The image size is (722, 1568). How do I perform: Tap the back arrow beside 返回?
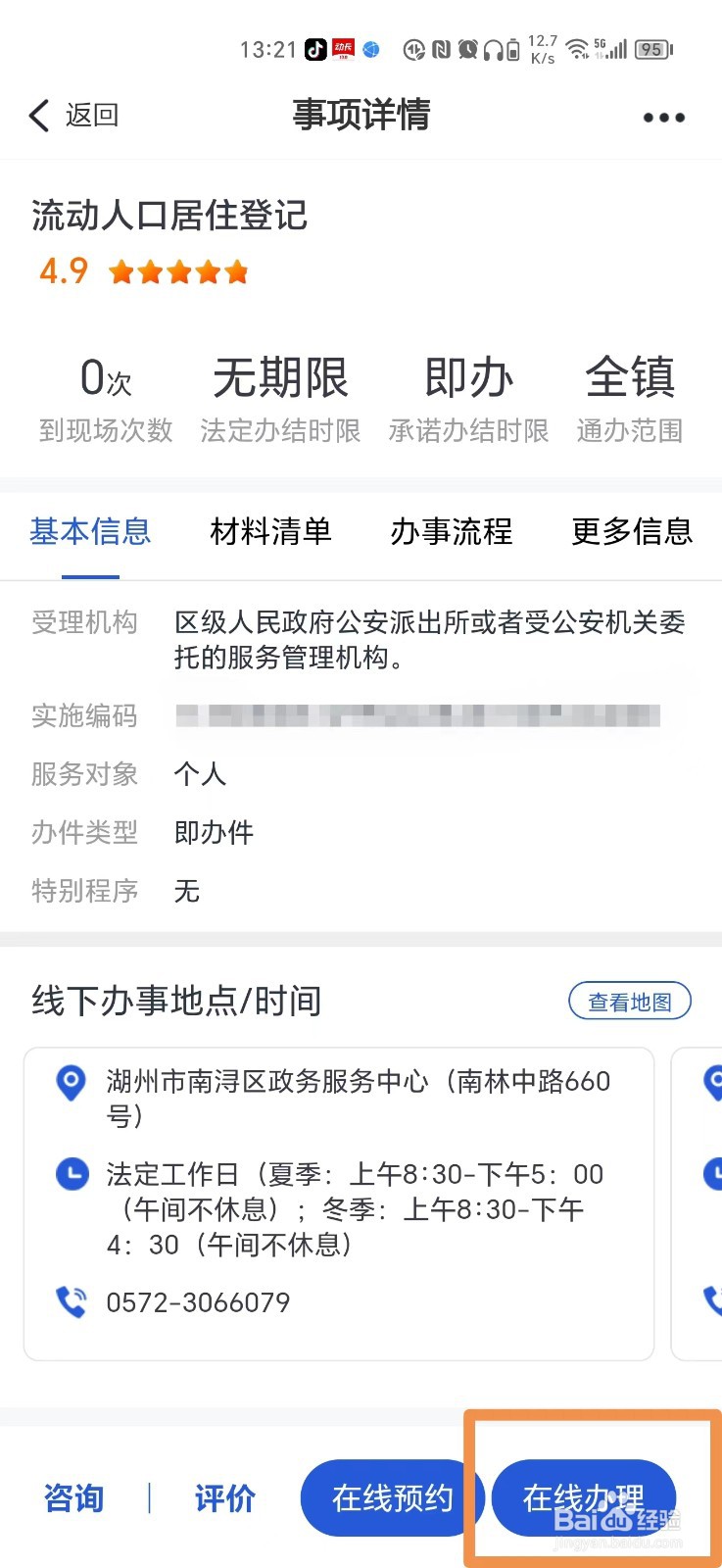(x=37, y=115)
